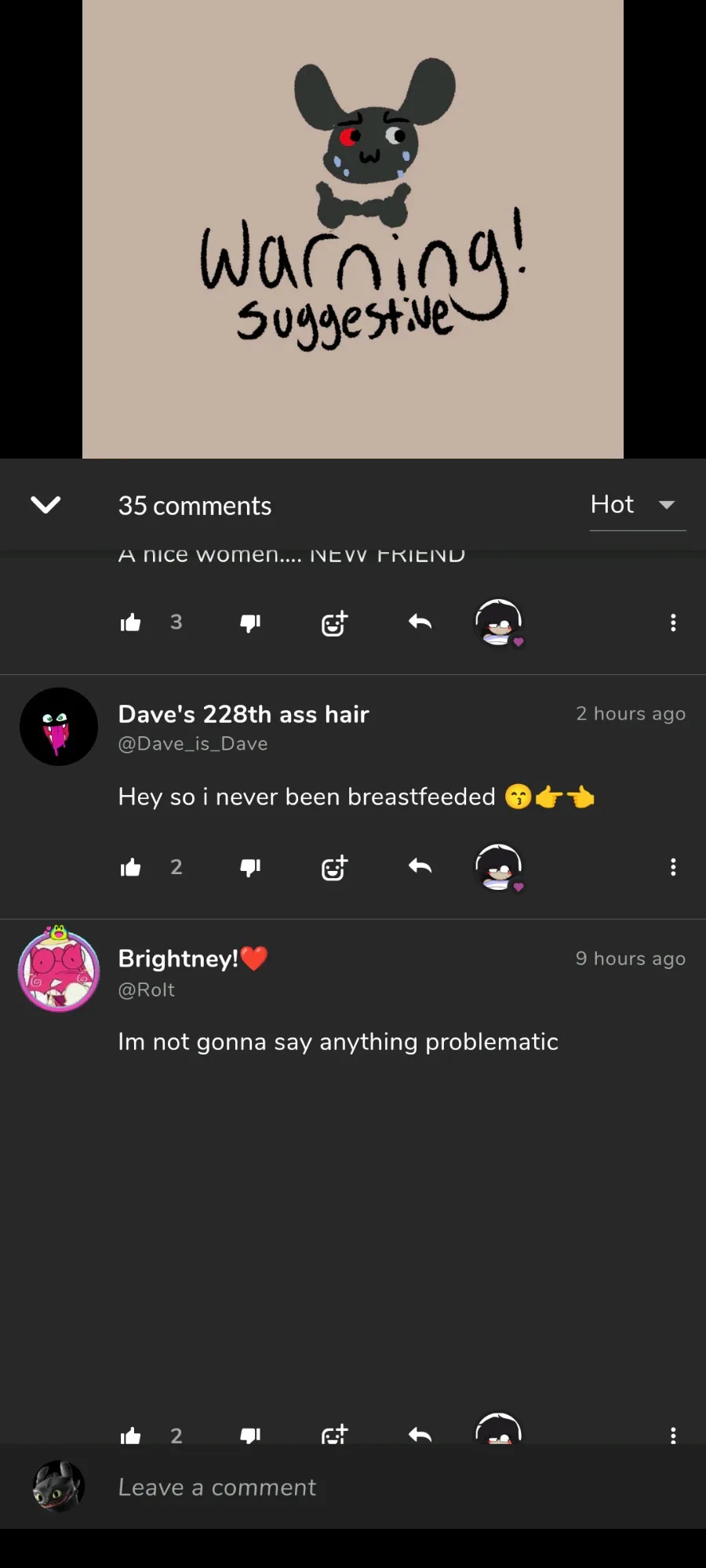The width and height of the screenshot is (706, 1568).
Task: Like Dave's breastfeeded comment
Action: coord(130,867)
